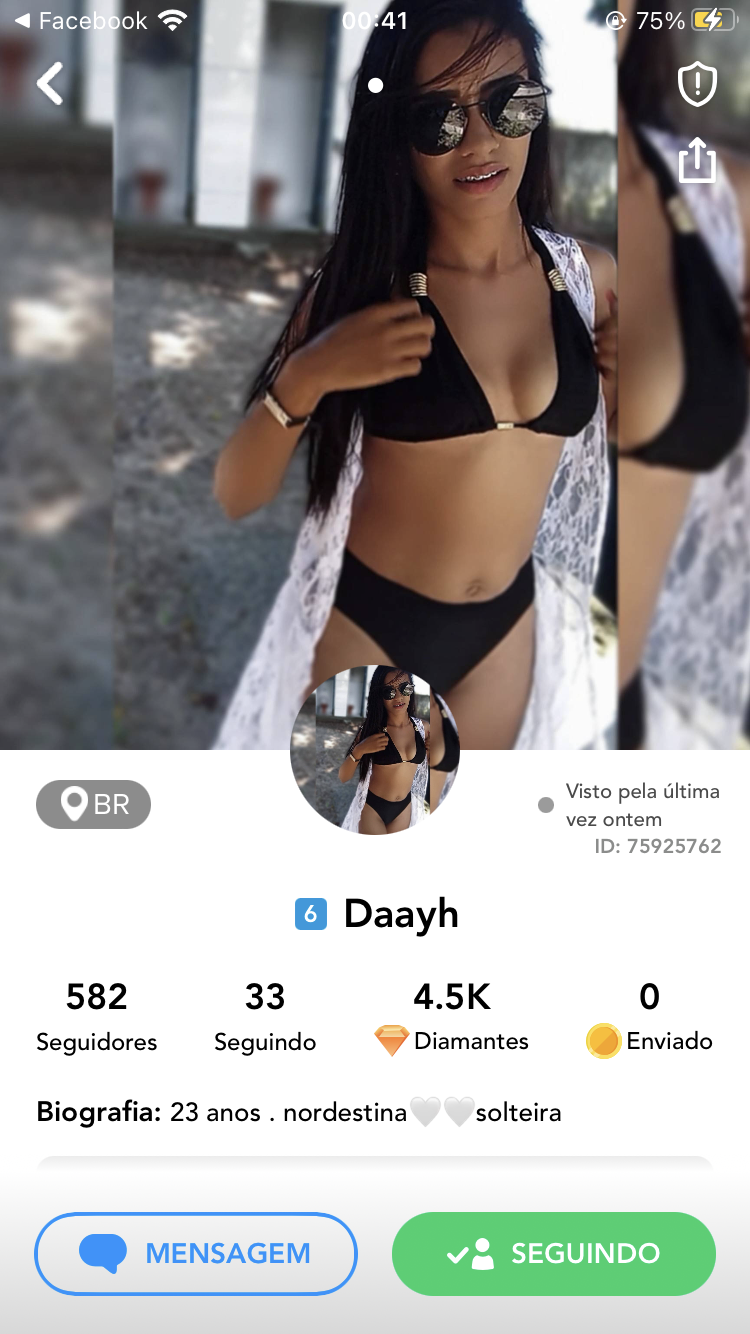750x1334 pixels.
Task: Open Daayh's round profile picture
Action: coord(374,750)
